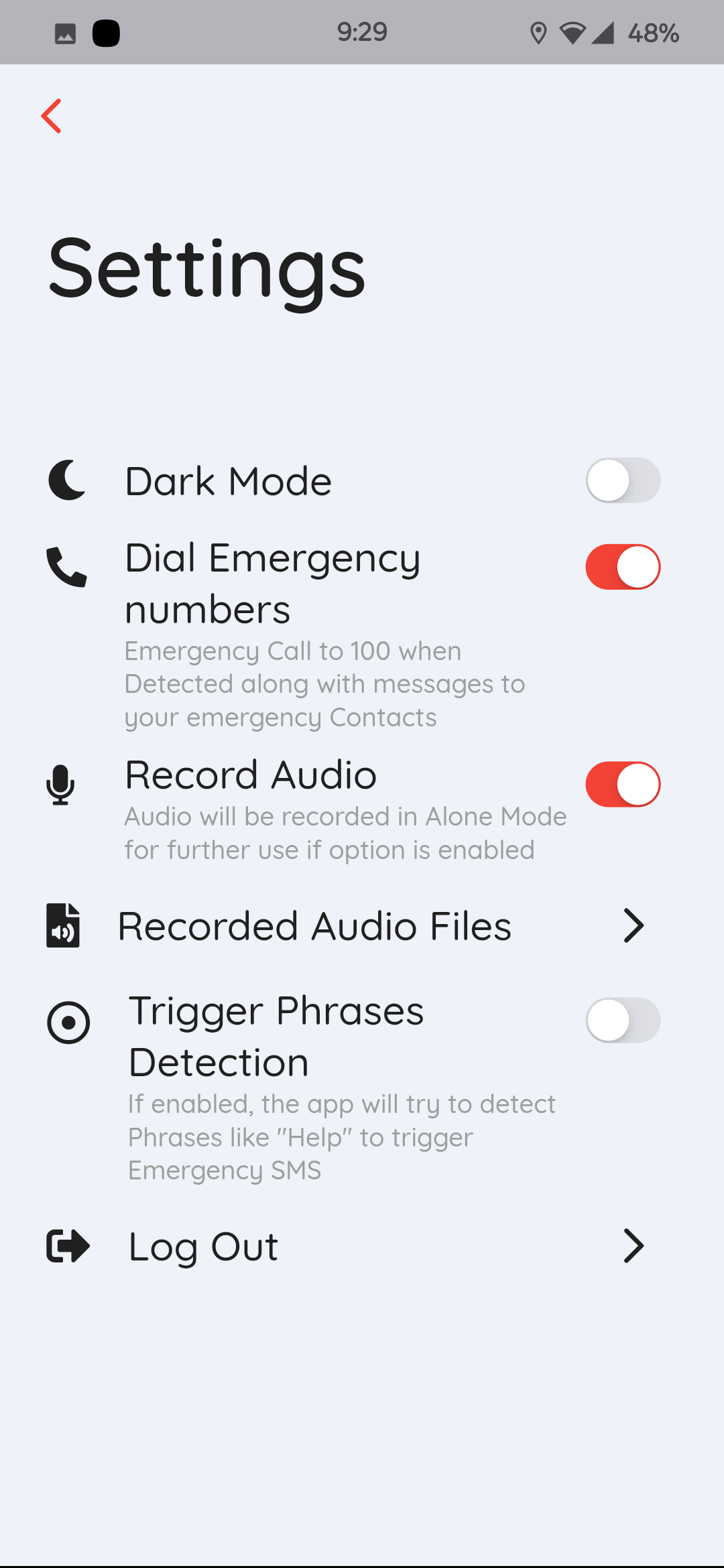
Task: Turn on Trigger Phrases Detection
Action: pyautogui.click(x=623, y=1021)
